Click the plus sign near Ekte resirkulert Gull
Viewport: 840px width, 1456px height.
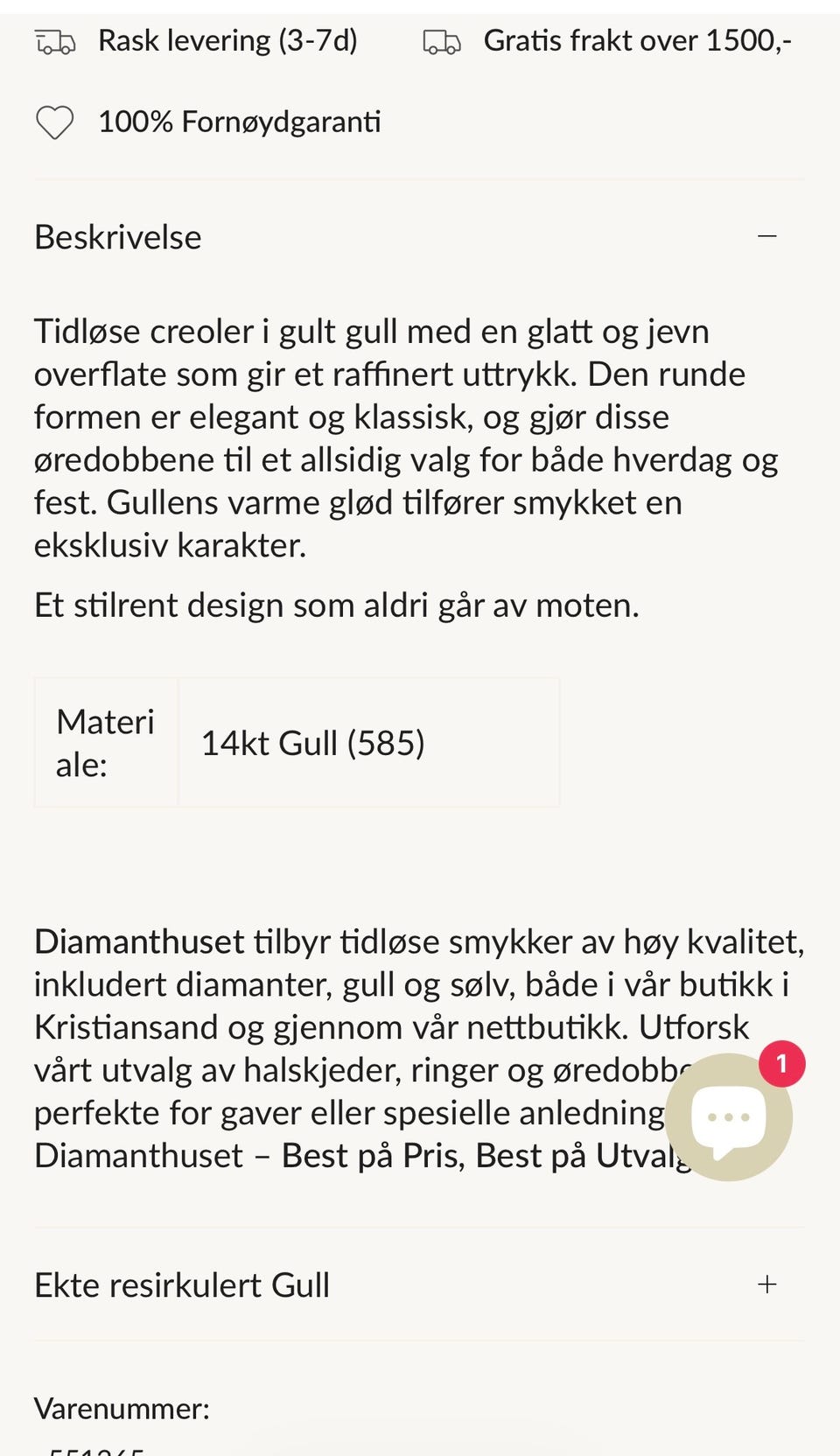click(768, 1285)
